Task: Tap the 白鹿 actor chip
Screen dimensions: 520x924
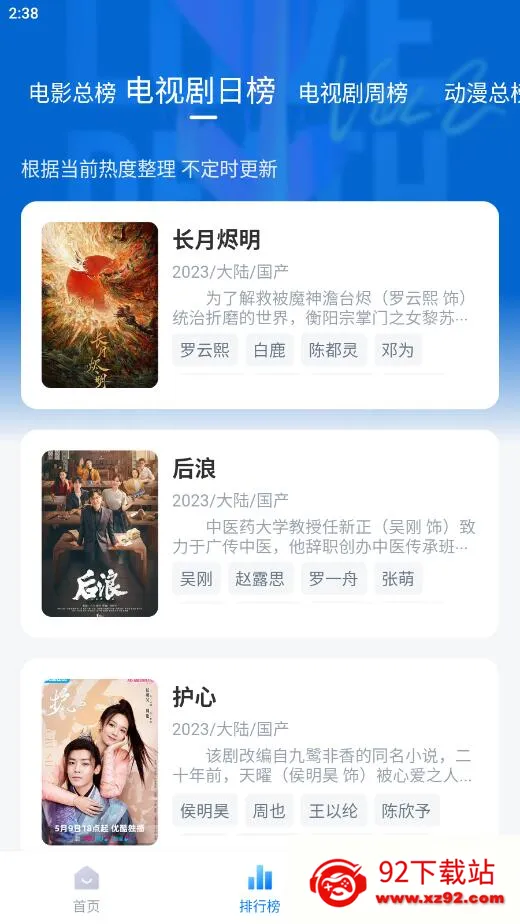Action: [269, 350]
